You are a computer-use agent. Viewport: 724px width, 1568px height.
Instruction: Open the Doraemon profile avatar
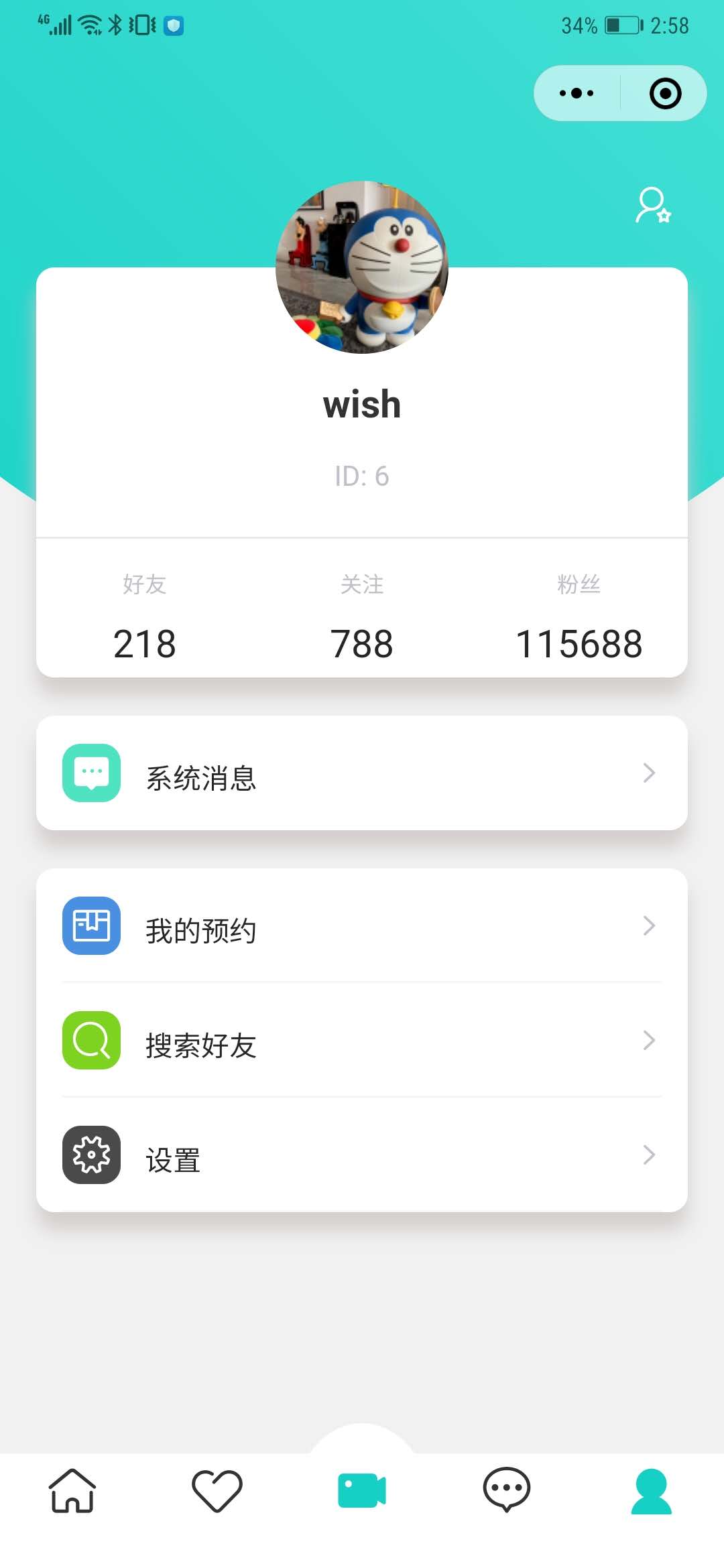362,267
